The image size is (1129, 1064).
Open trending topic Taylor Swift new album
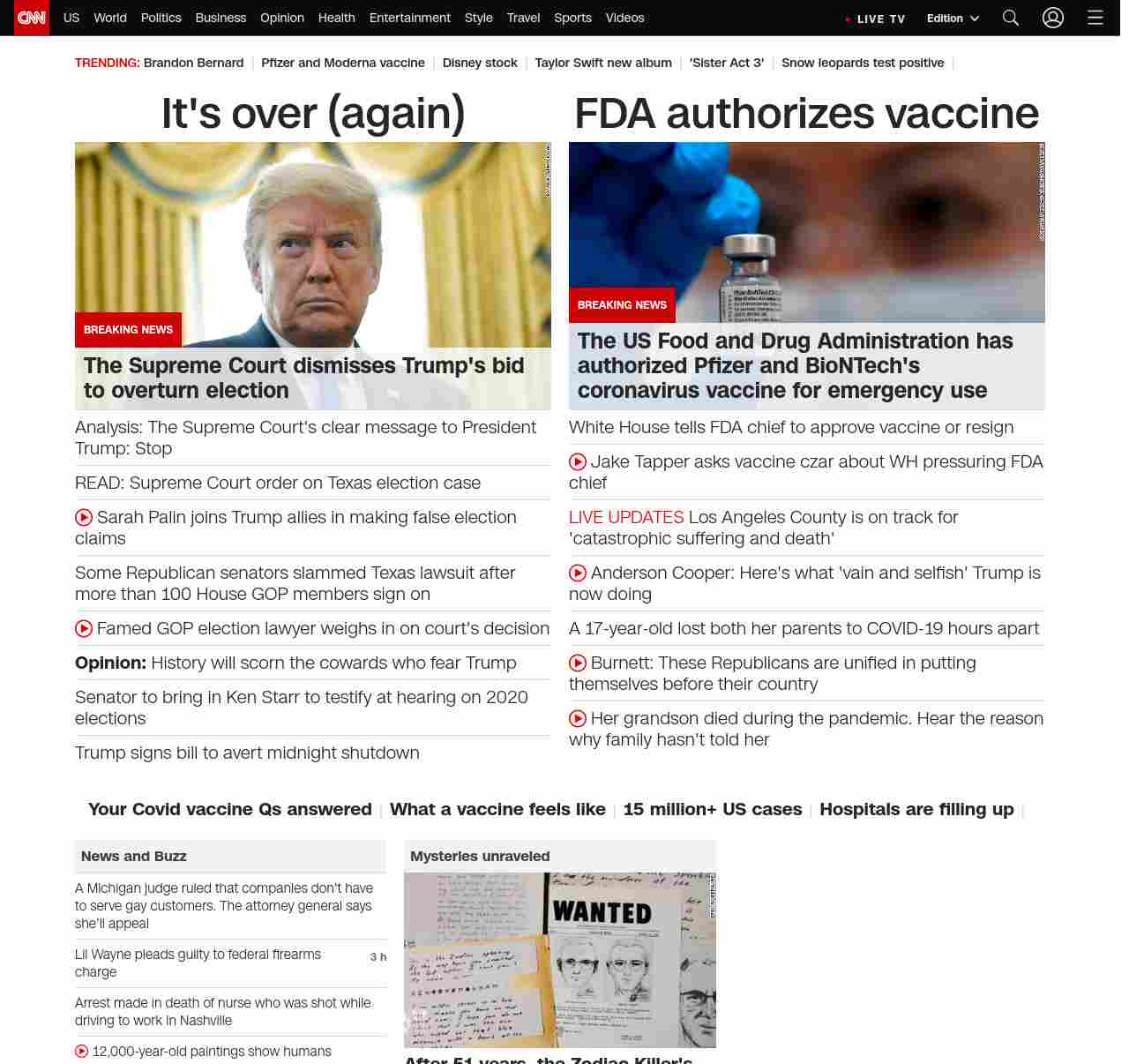tap(603, 63)
